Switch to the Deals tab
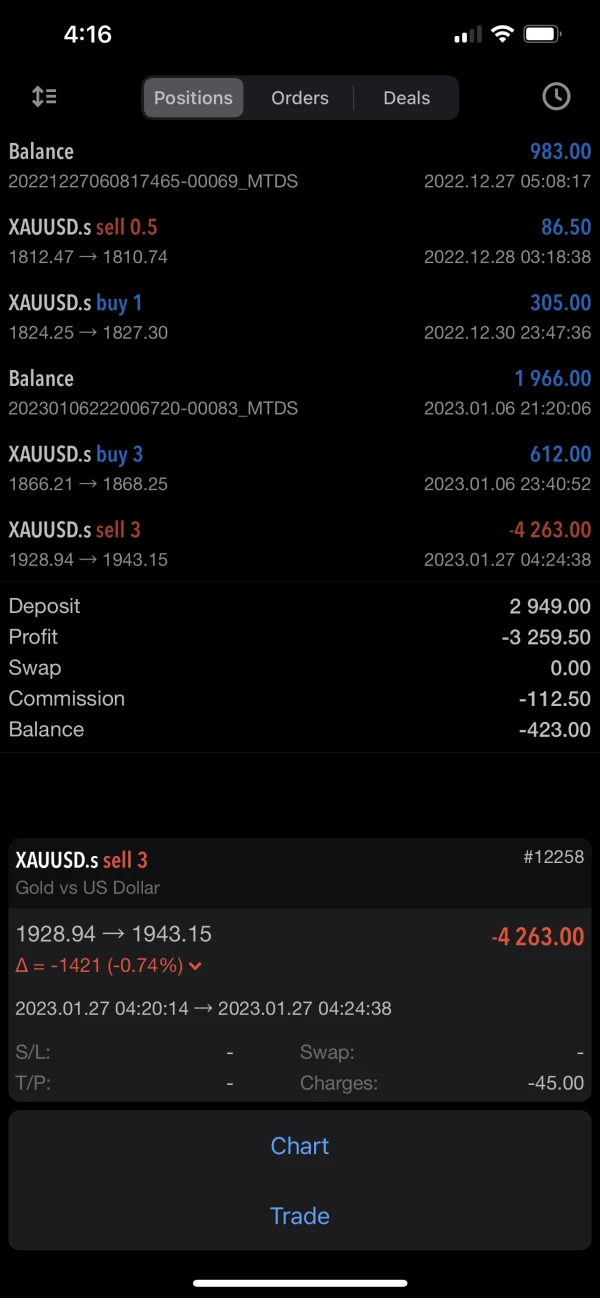The width and height of the screenshot is (600, 1298). pyautogui.click(x=406, y=98)
